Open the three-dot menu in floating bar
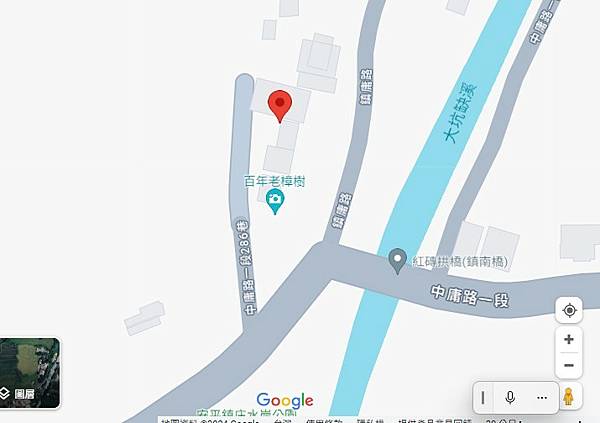Screen dimensions: 600x423 [541, 397]
